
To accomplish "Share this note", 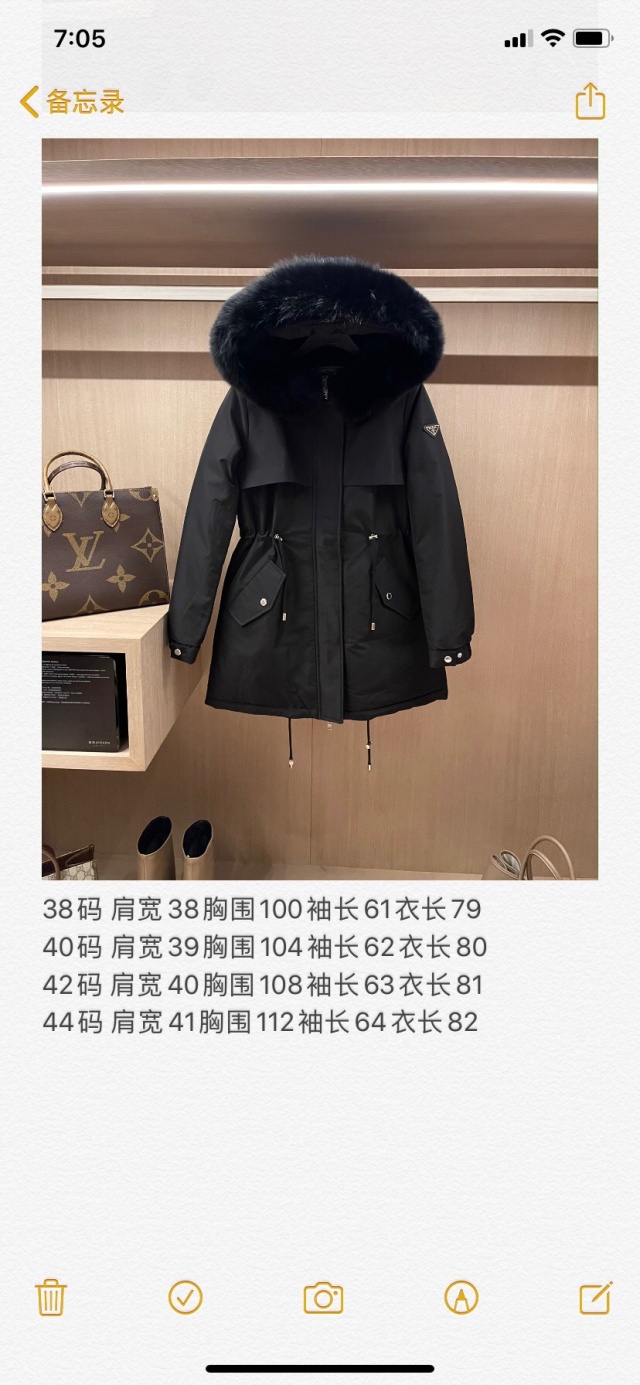I will click(x=590, y=101).
